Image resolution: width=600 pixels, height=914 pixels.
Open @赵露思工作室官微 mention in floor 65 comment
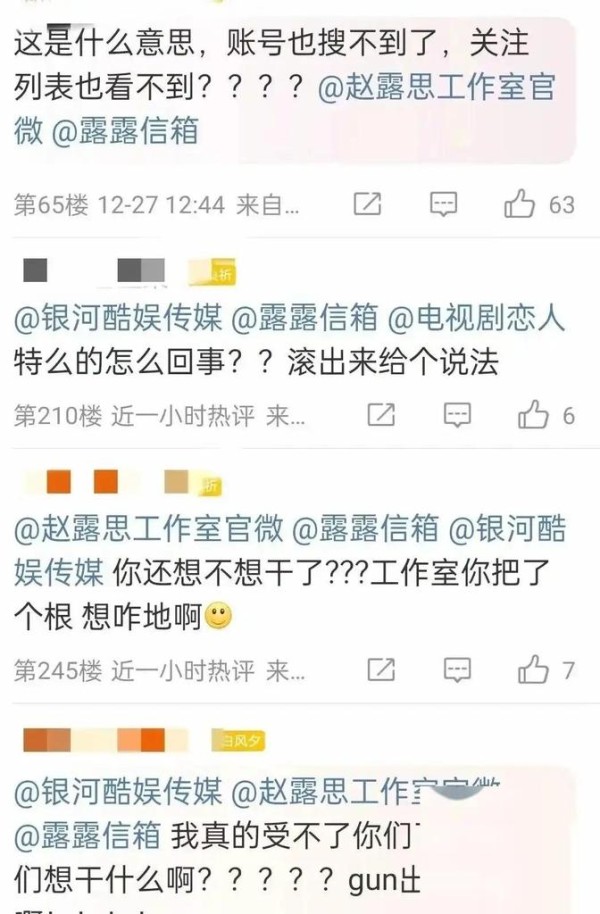(436, 87)
